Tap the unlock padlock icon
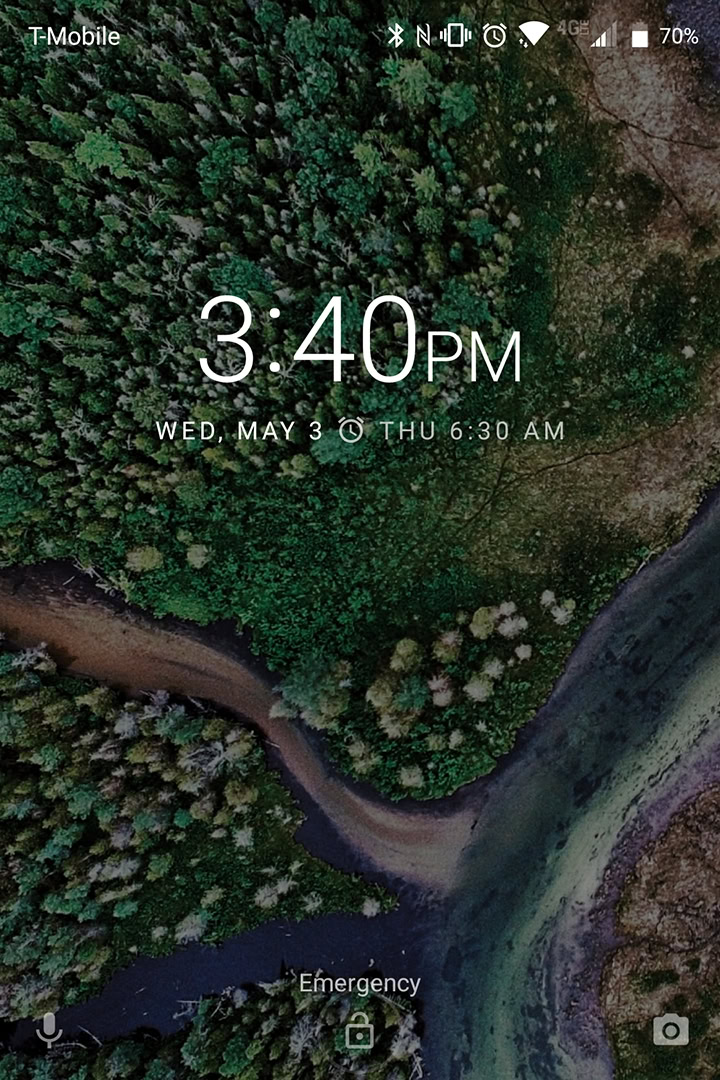 click(x=360, y=1030)
